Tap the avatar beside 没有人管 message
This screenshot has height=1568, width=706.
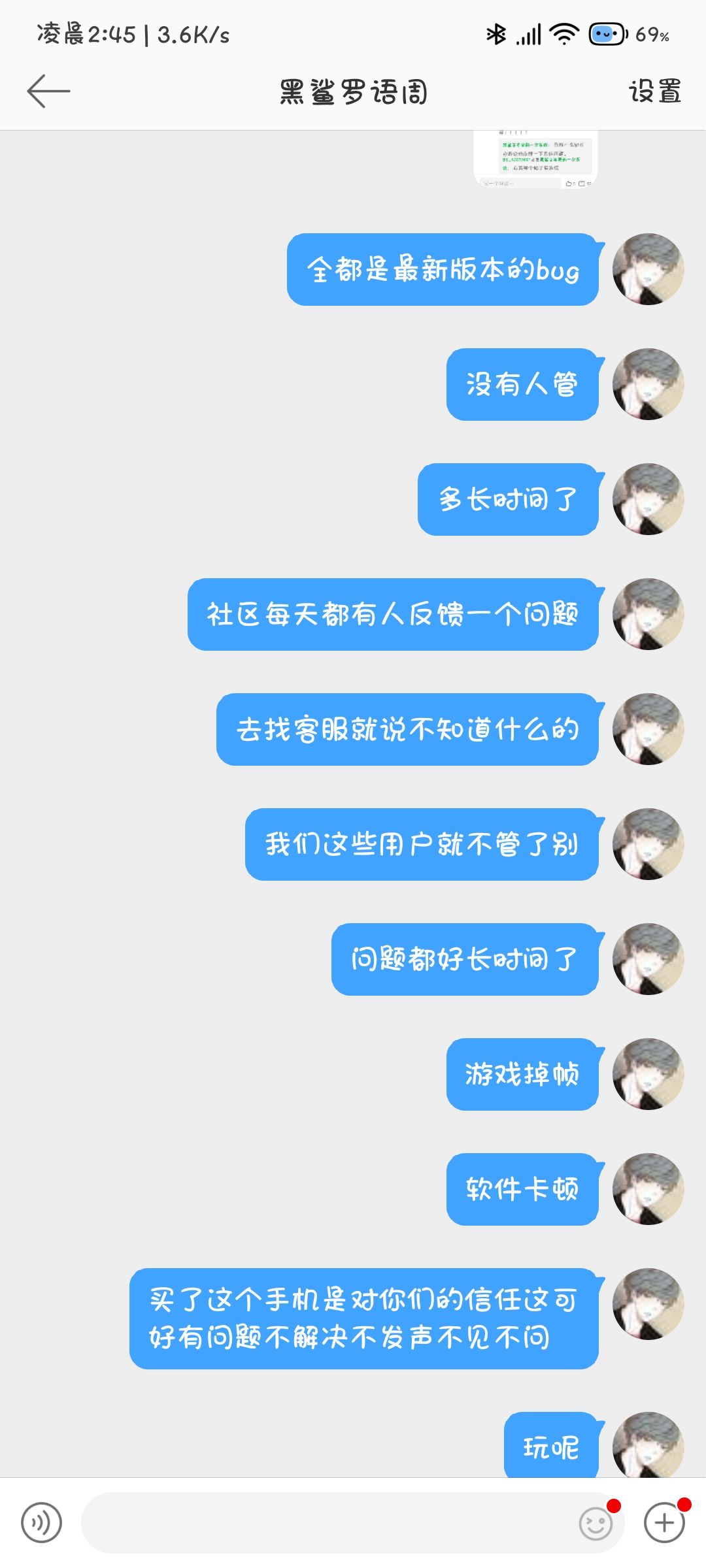point(648,384)
